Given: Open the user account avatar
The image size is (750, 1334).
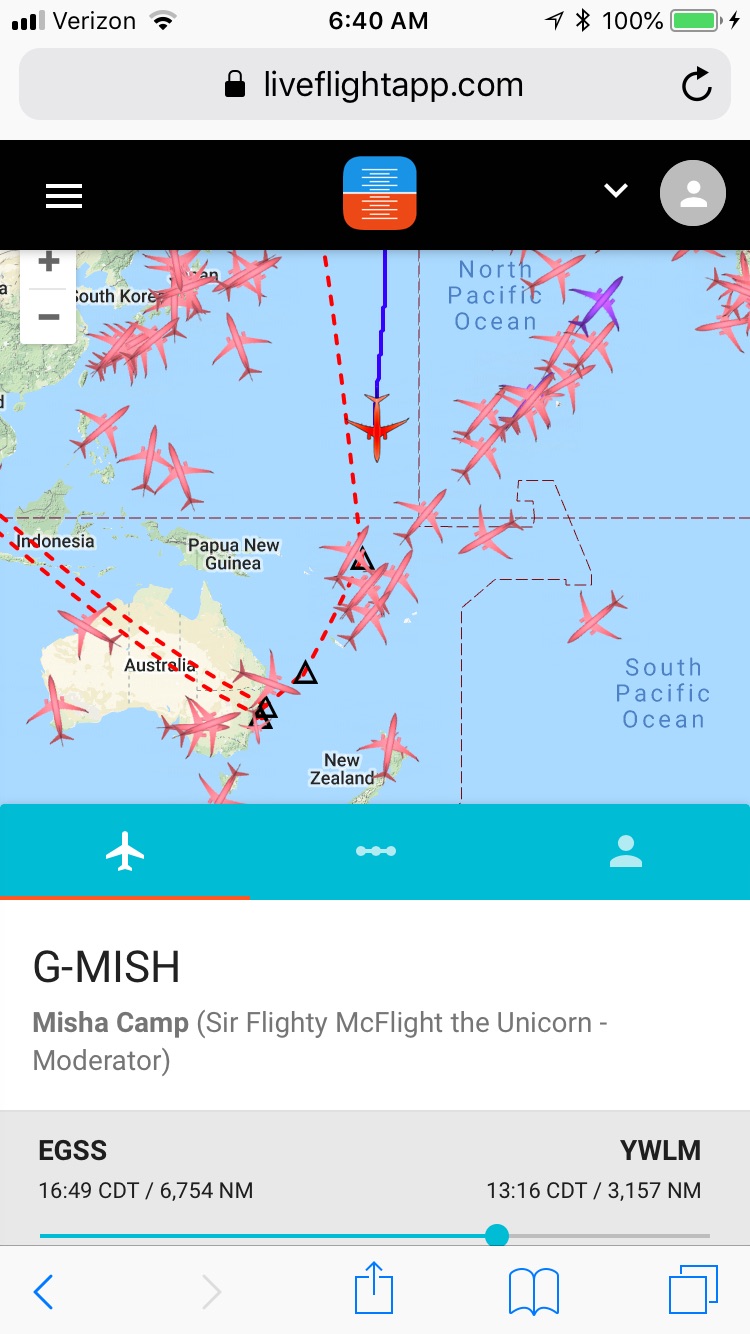Looking at the screenshot, I should pos(692,193).
